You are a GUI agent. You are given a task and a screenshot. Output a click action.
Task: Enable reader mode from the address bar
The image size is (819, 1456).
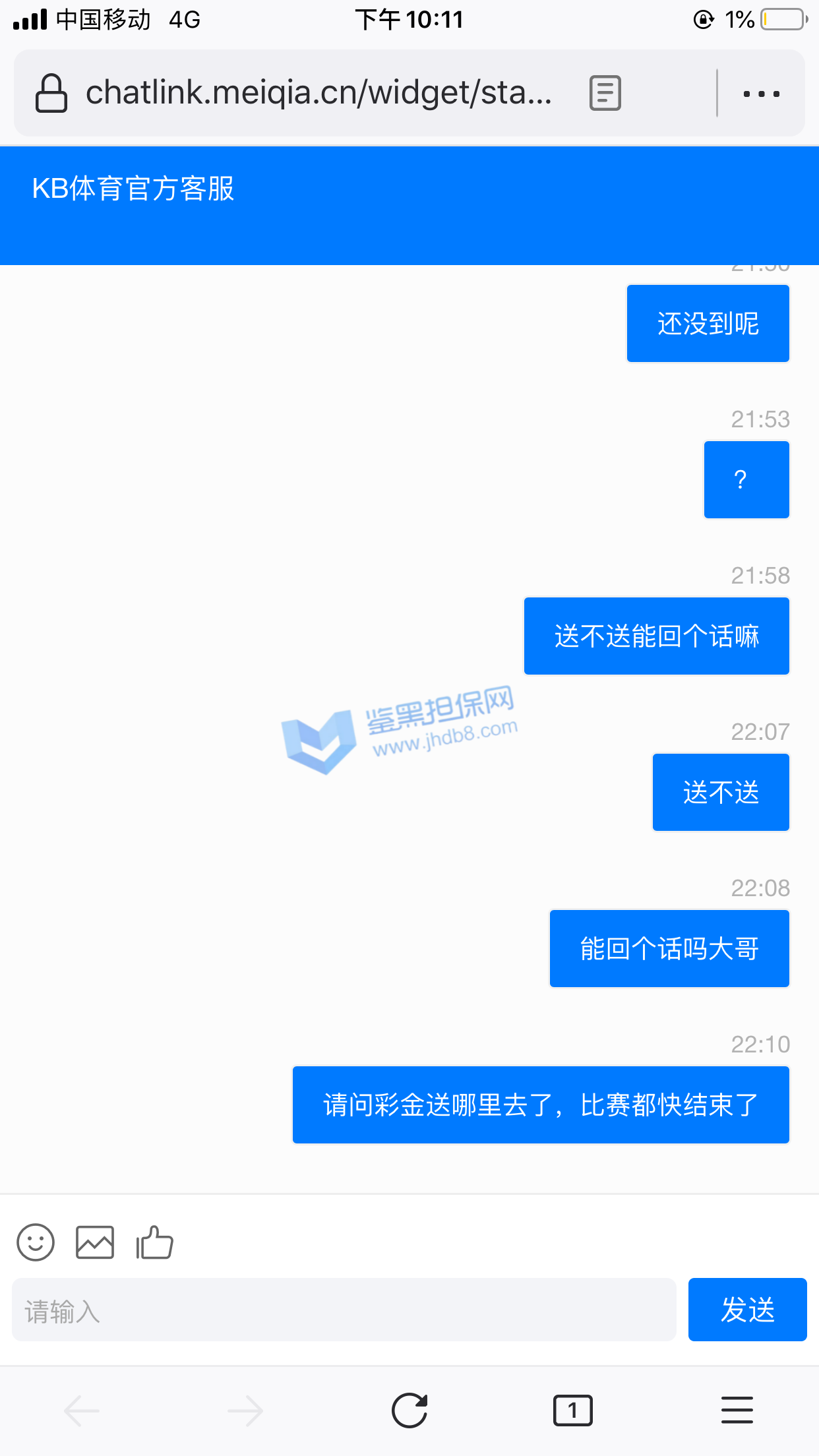605,93
